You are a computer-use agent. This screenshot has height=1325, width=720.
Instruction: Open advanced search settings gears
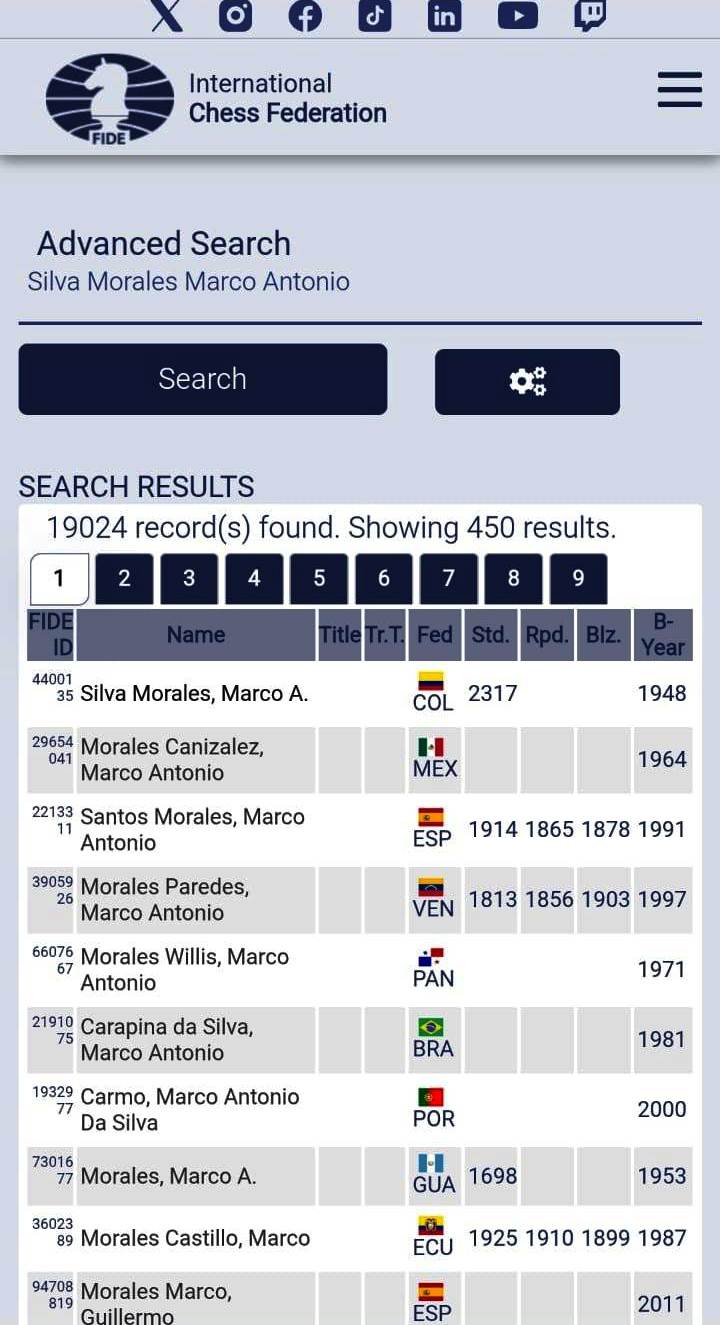pos(527,381)
